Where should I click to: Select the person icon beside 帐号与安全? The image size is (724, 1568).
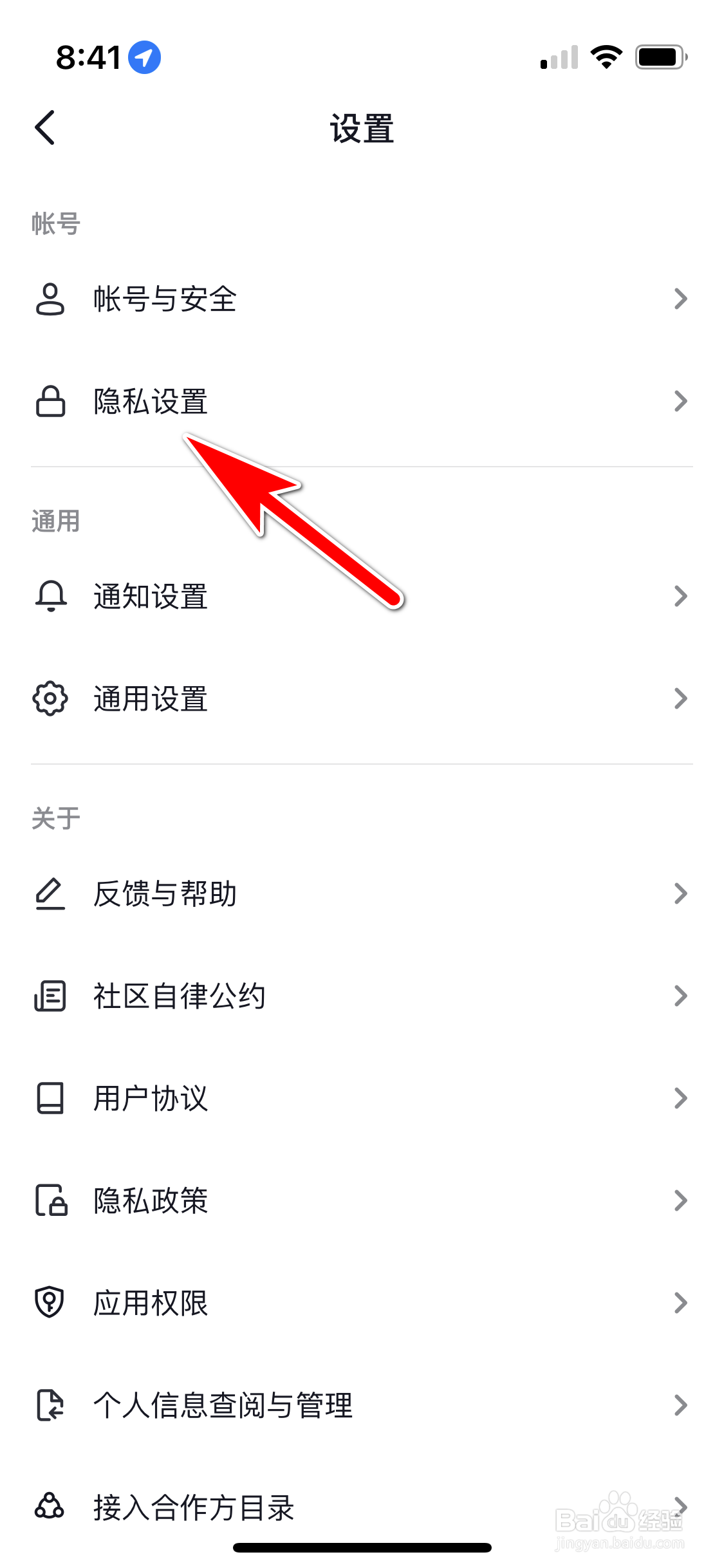[51, 299]
